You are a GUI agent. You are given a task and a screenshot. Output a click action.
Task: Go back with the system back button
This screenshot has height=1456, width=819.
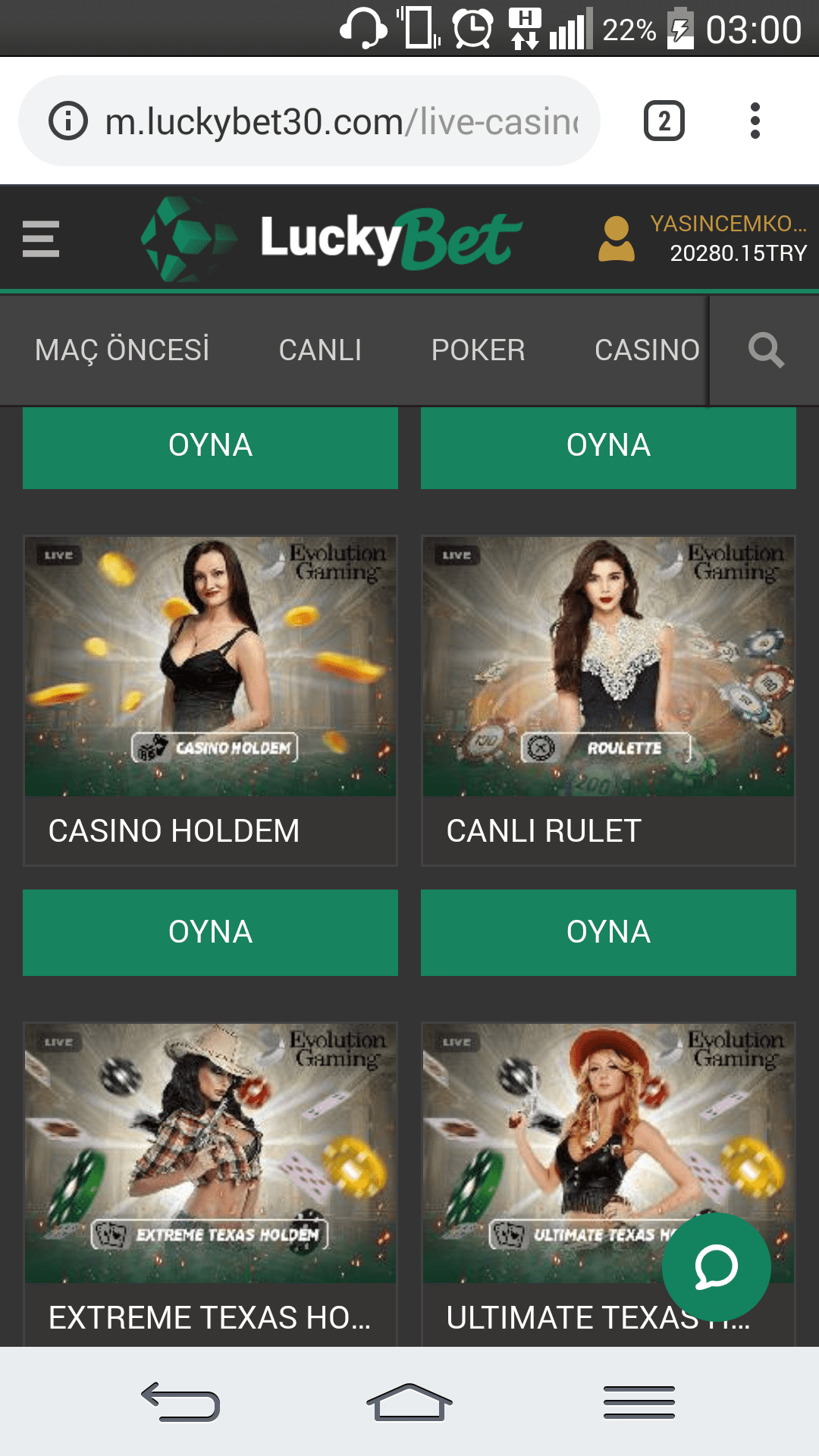(180, 1401)
